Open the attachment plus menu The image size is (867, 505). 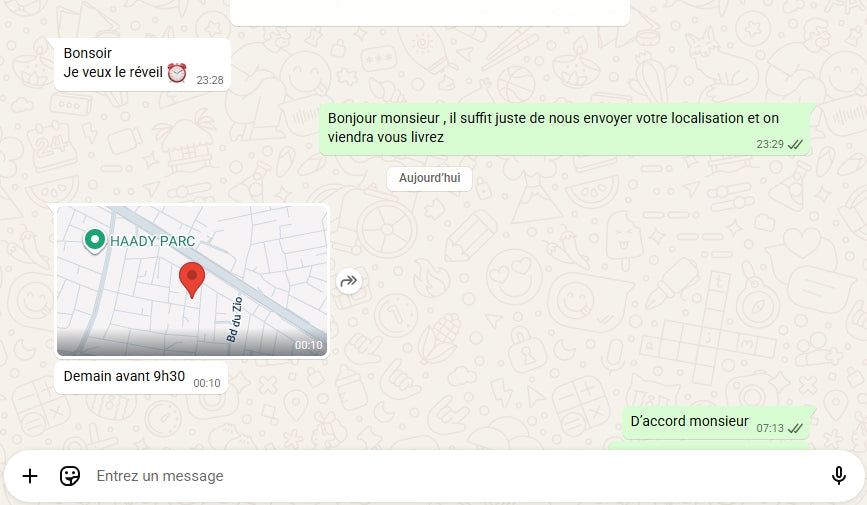pyautogui.click(x=30, y=476)
